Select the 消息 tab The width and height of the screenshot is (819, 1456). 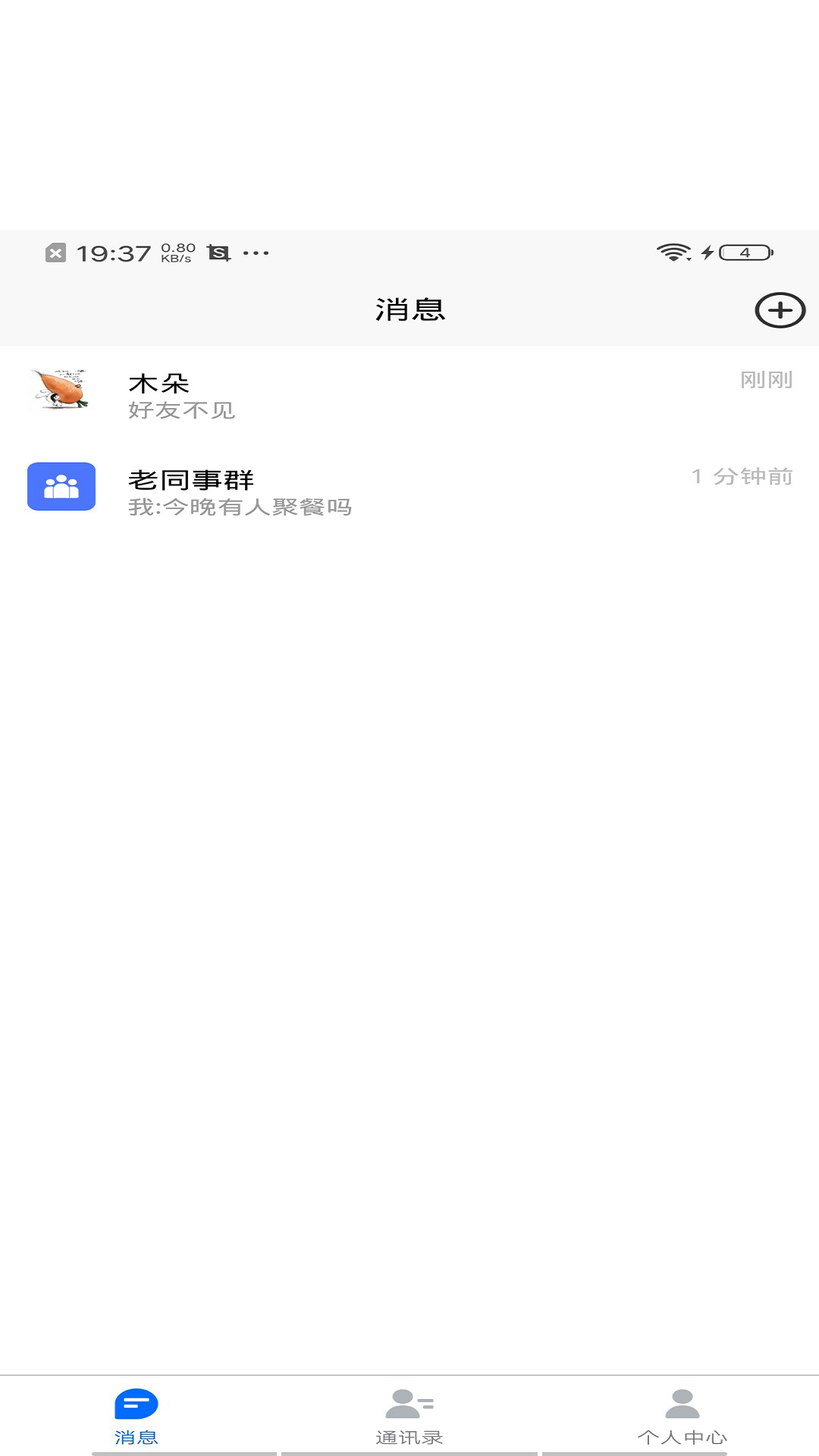[x=136, y=1415]
